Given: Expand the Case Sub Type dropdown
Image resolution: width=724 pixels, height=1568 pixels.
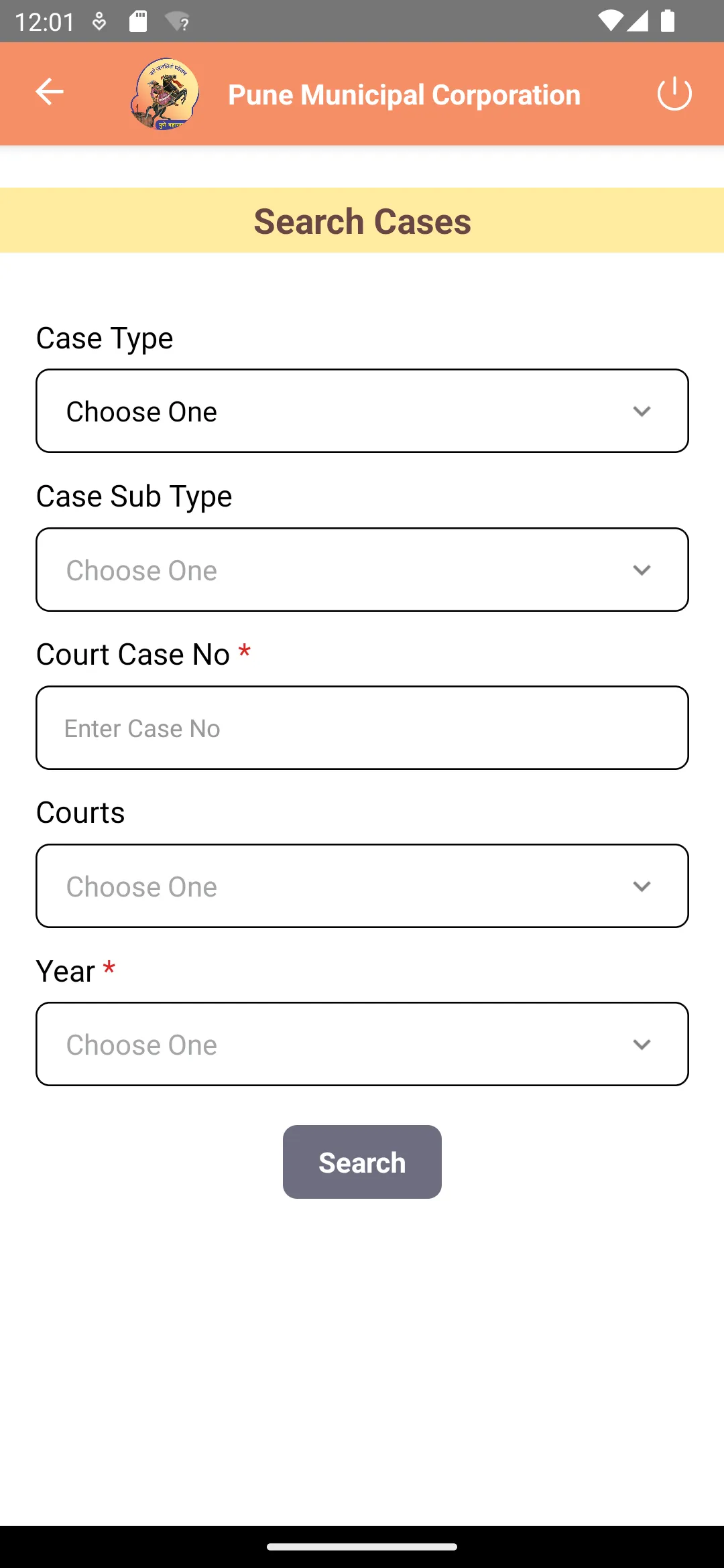Looking at the screenshot, I should pos(362,570).
